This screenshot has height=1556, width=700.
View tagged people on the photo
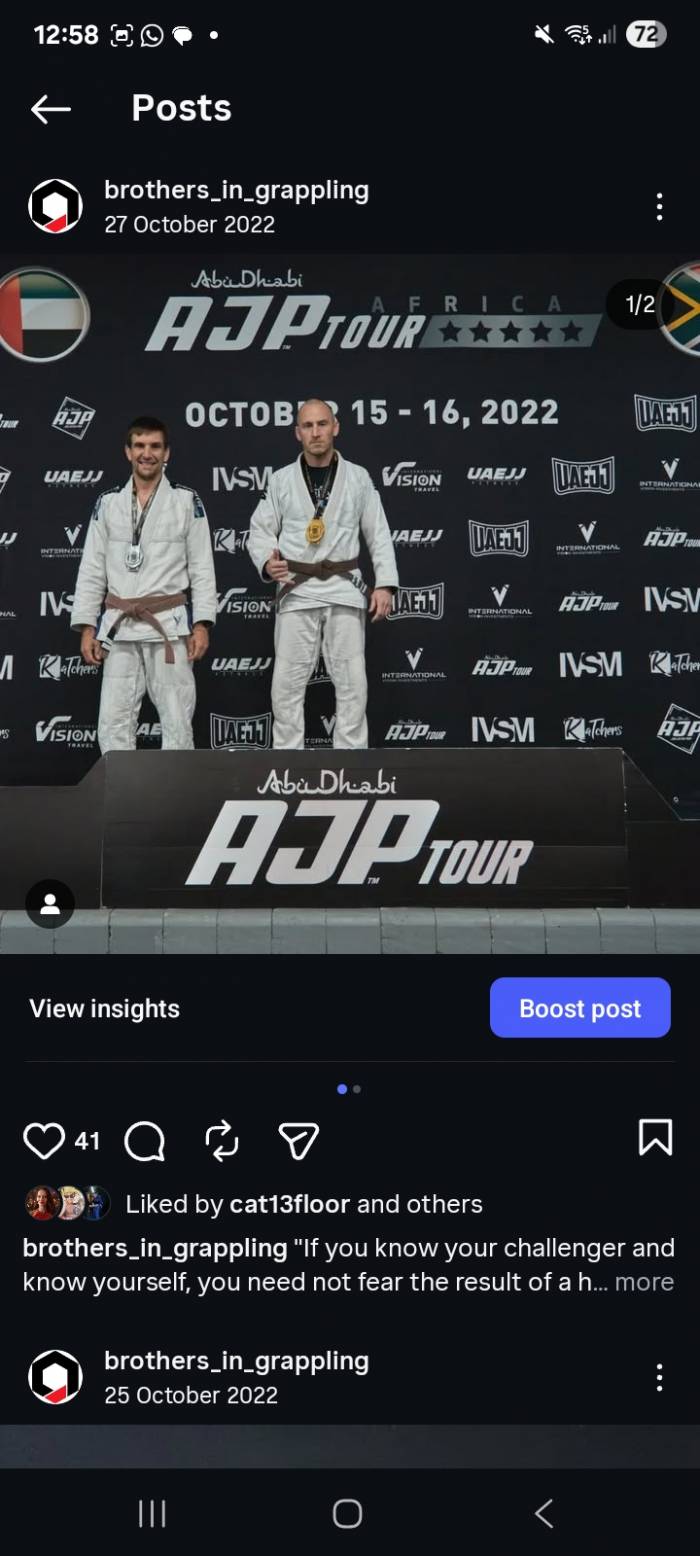(x=50, y=904)
